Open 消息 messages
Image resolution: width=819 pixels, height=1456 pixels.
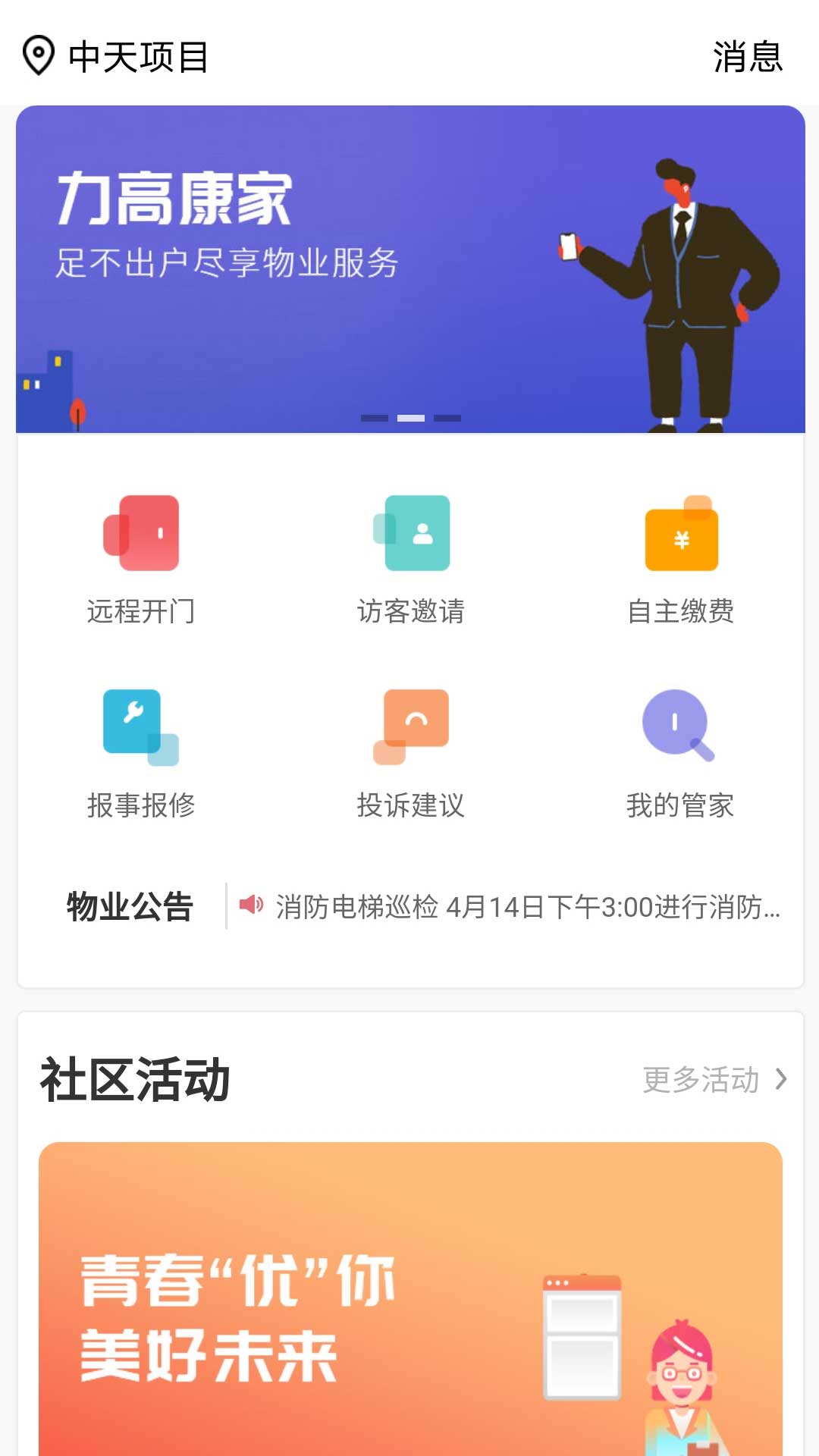point(747,57)
